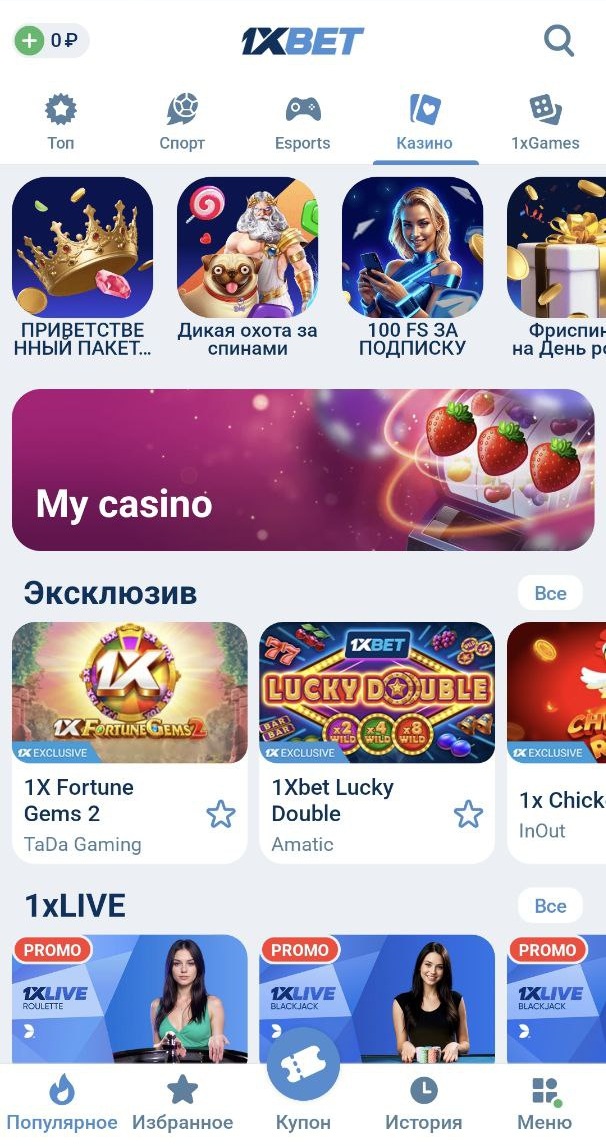
Task: Open the 1xLIVE Roulette promo table
Action: (x=129, y=998)
